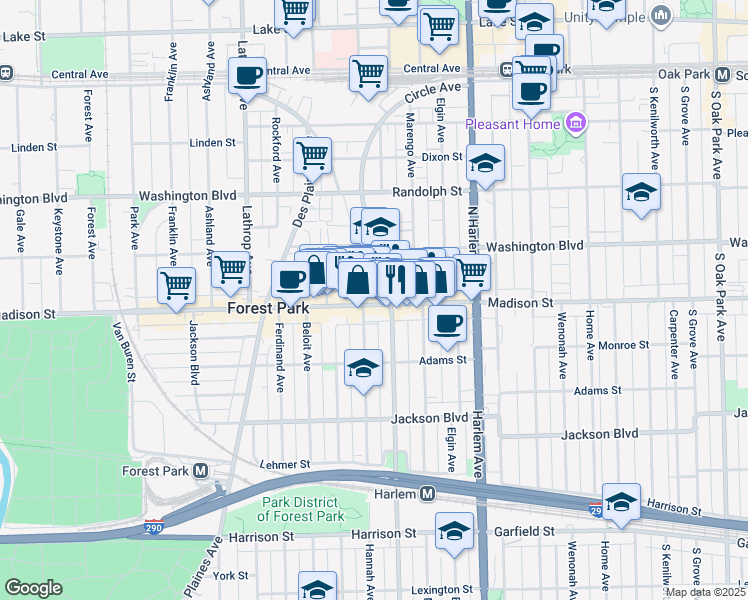Open the school marker near S Kenilworth Ave
The image size is (748, 600).
[x=641, y=191]
